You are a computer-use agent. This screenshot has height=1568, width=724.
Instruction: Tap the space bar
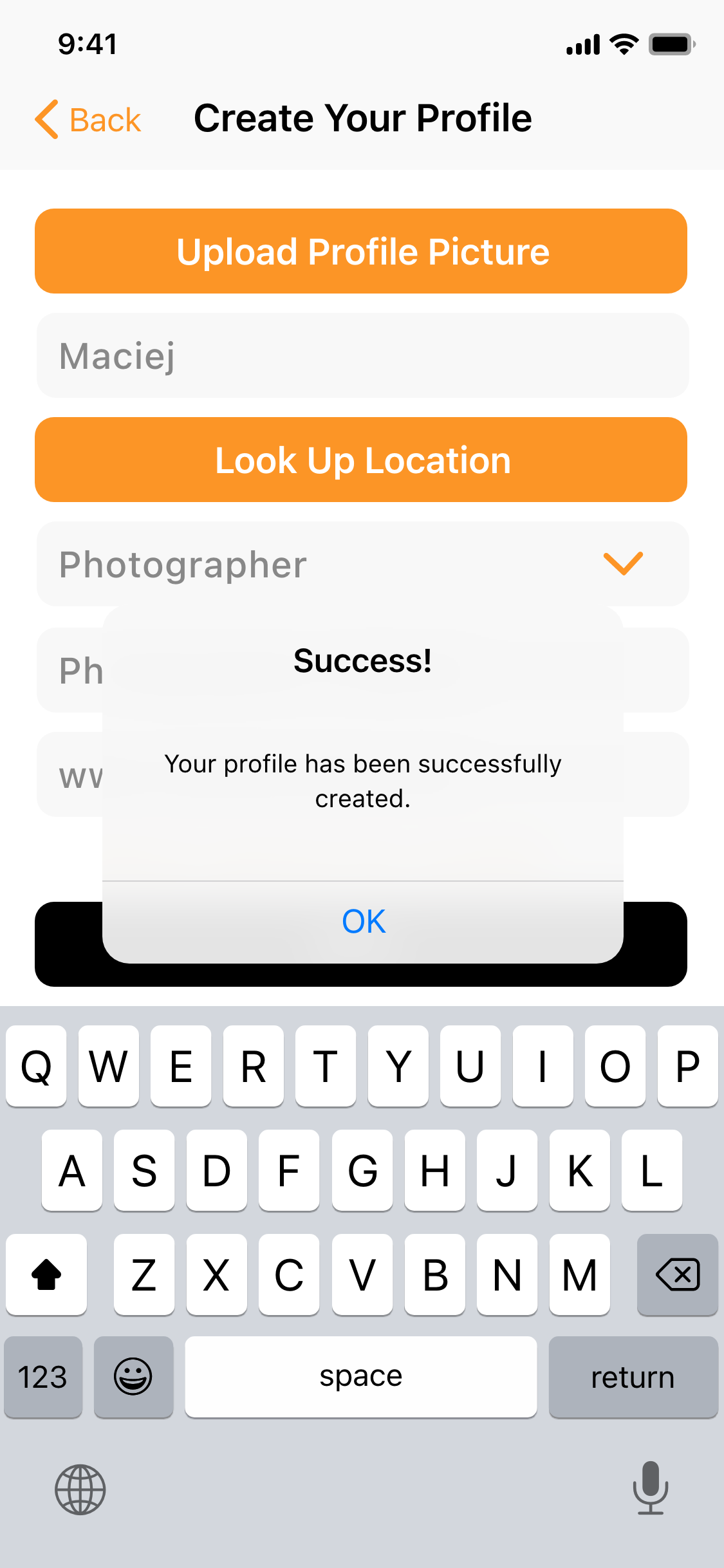tap(361, 1377)
